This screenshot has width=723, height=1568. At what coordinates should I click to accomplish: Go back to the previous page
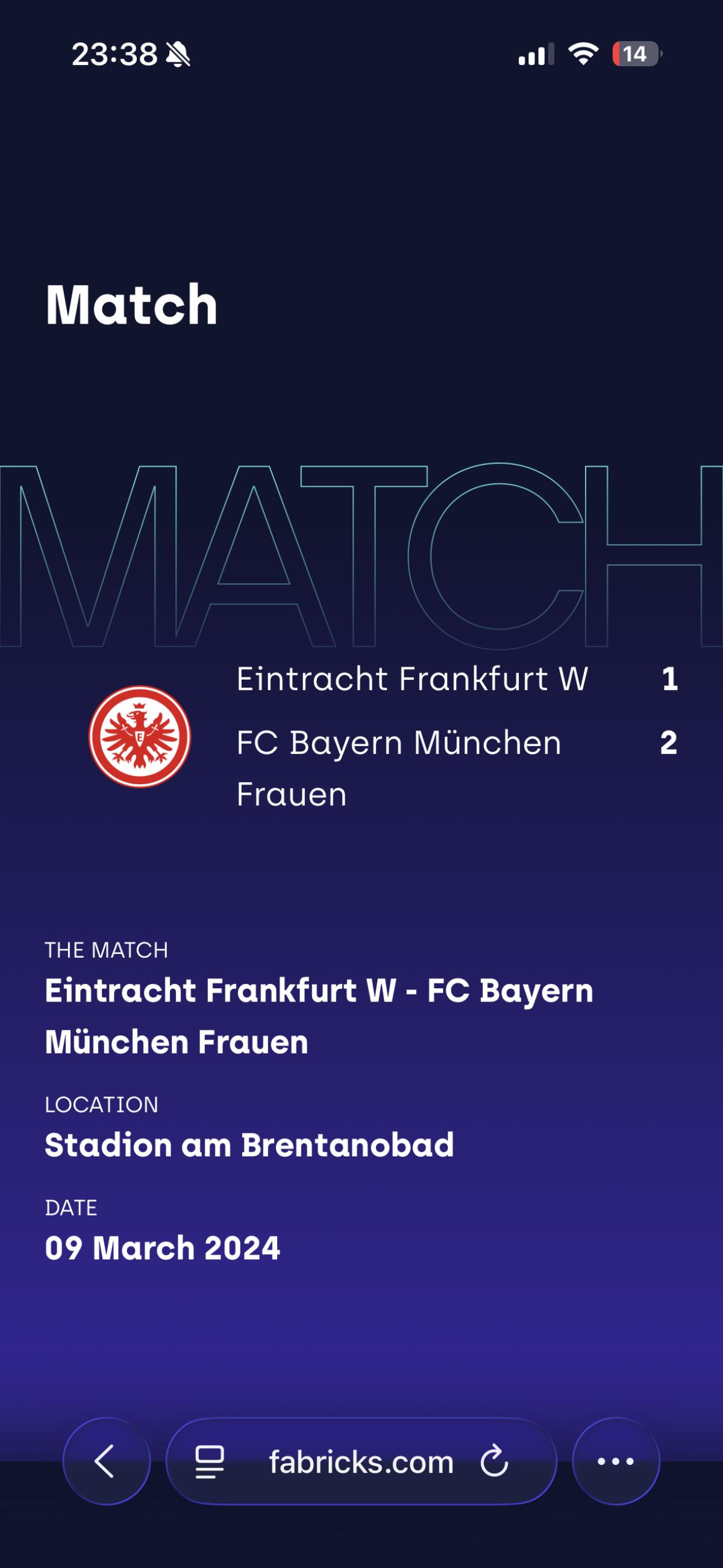(x=106, y=1461)
